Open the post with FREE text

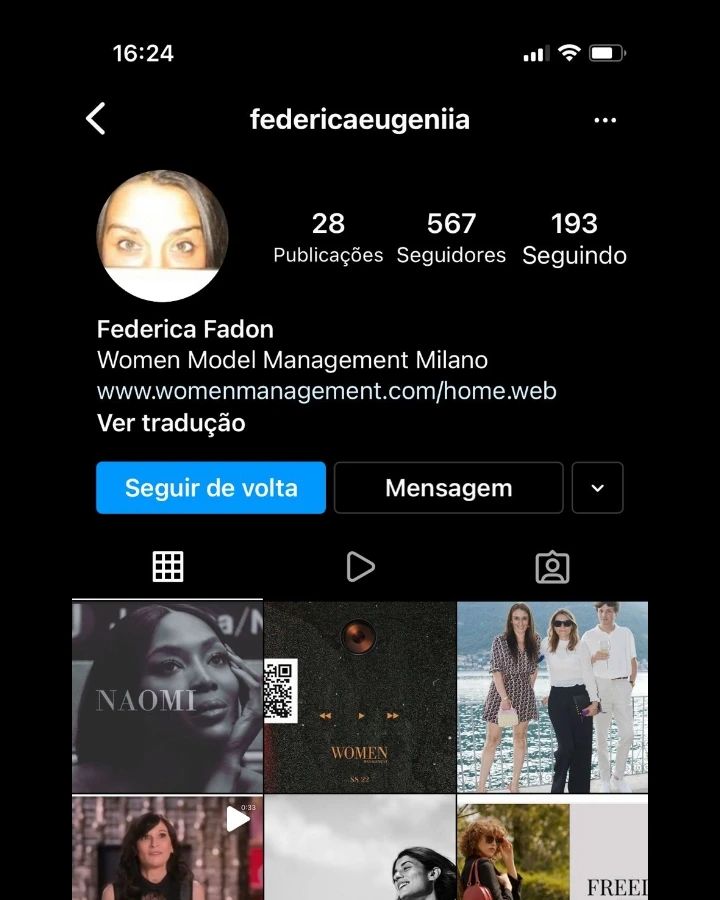(x=552, y=847)
